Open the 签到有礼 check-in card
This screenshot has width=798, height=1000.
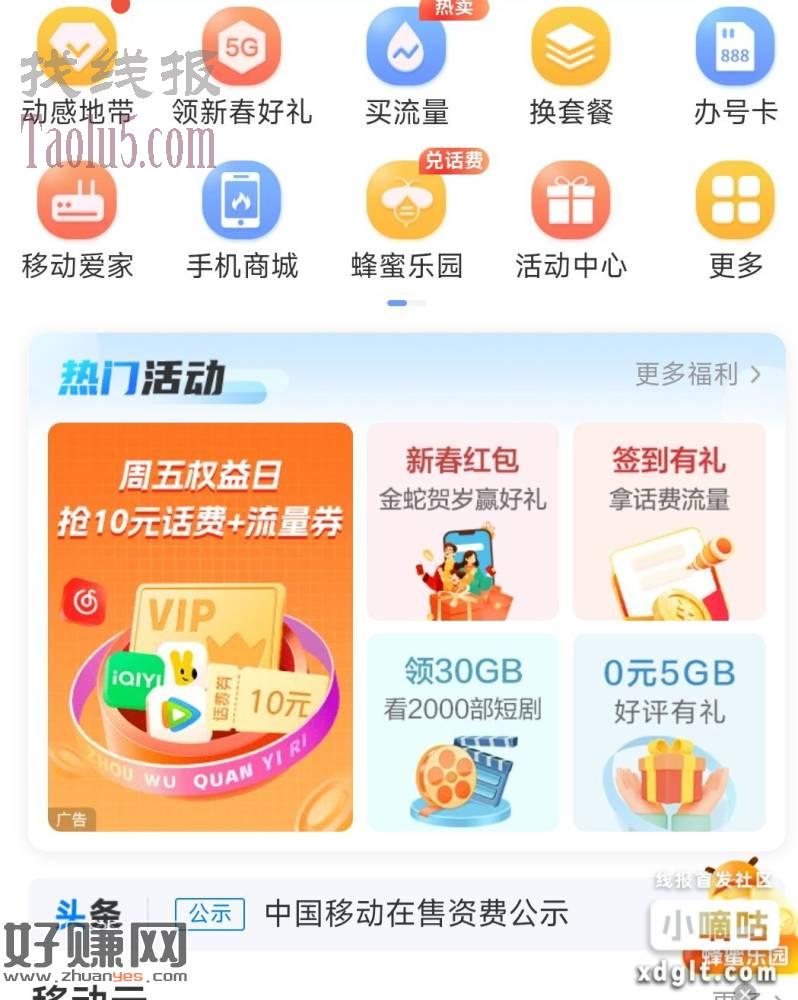coord(669,521)
